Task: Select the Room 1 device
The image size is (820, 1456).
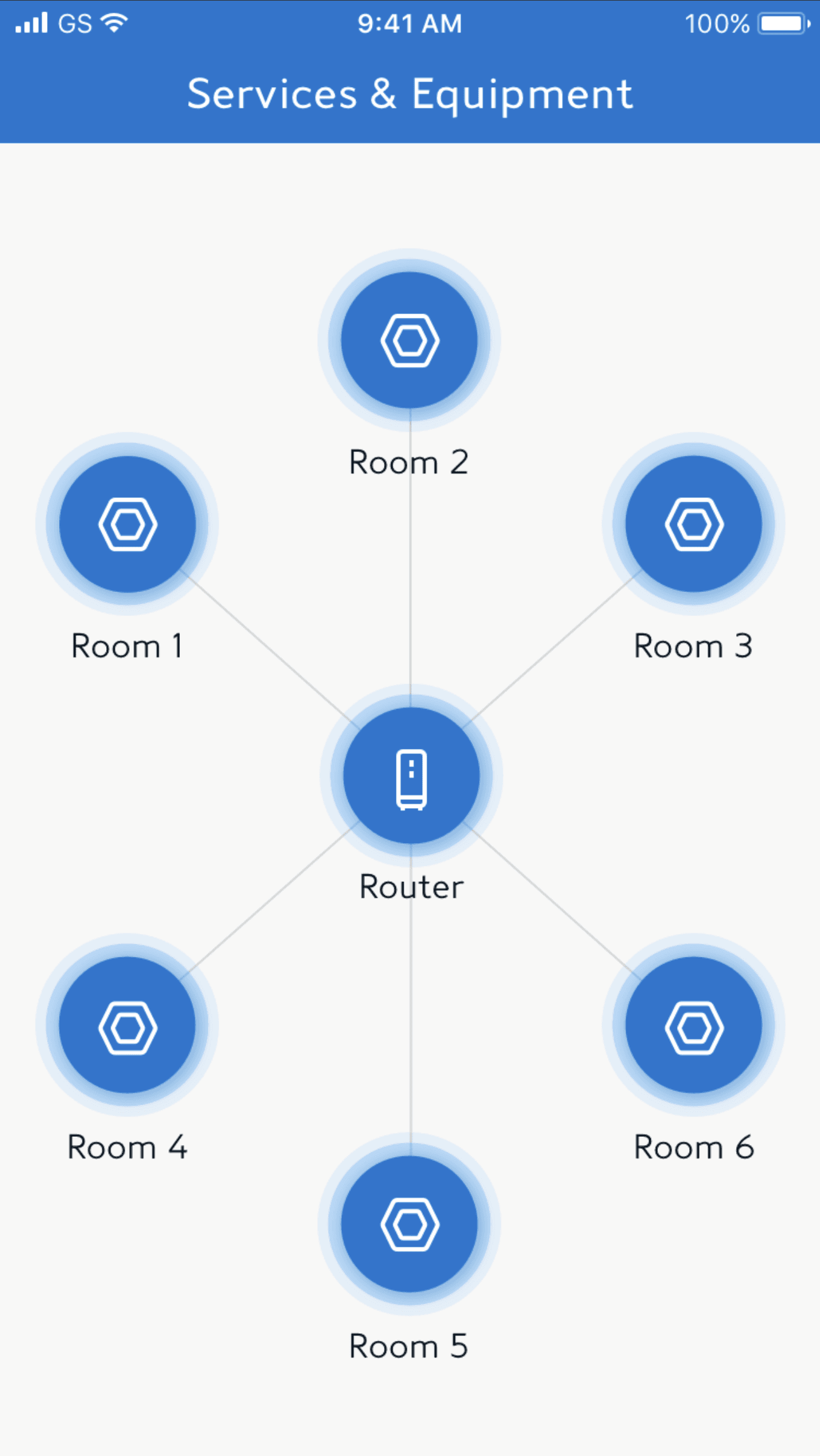Action: 128,524
